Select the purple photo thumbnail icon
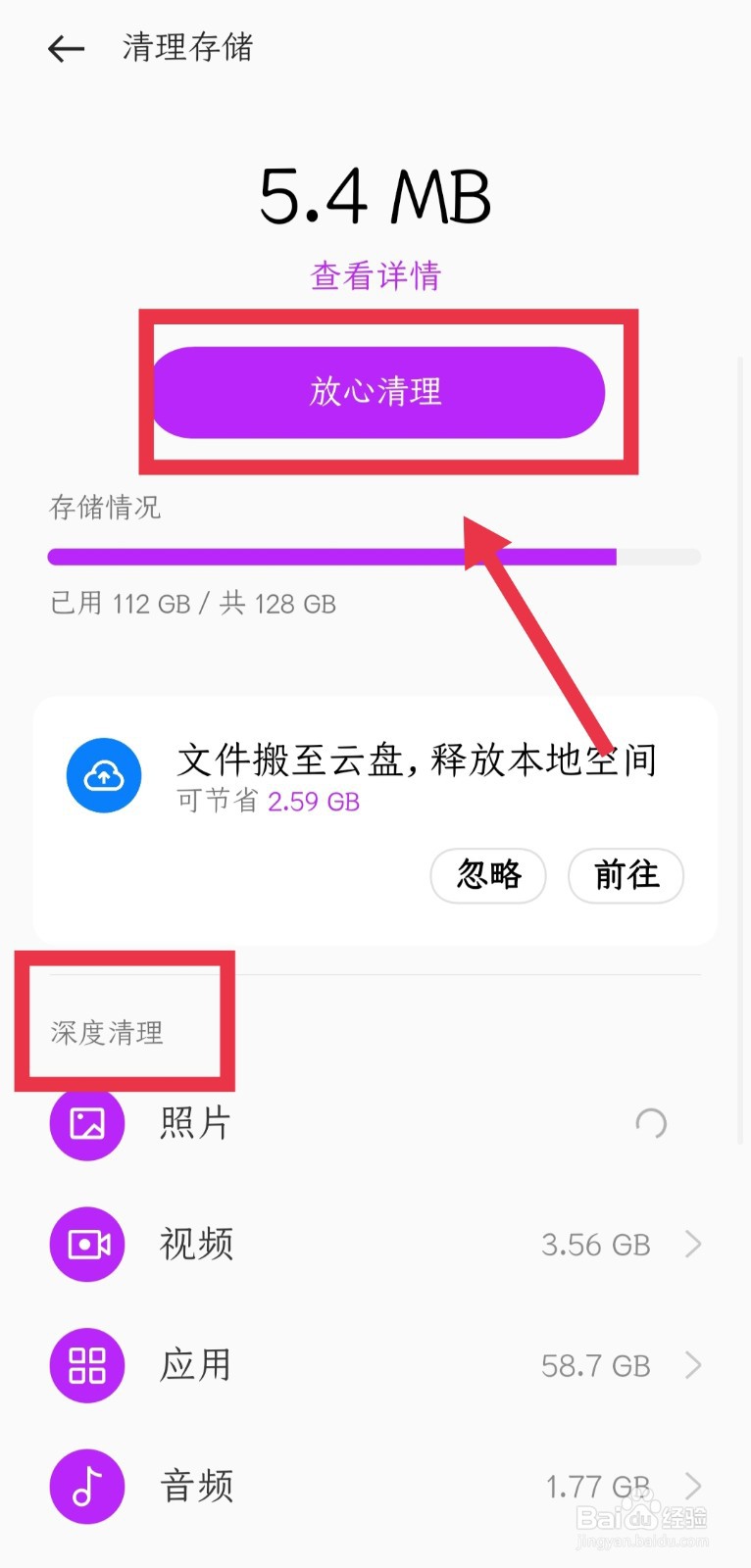751x1568 pixels. pos(86,1124)
